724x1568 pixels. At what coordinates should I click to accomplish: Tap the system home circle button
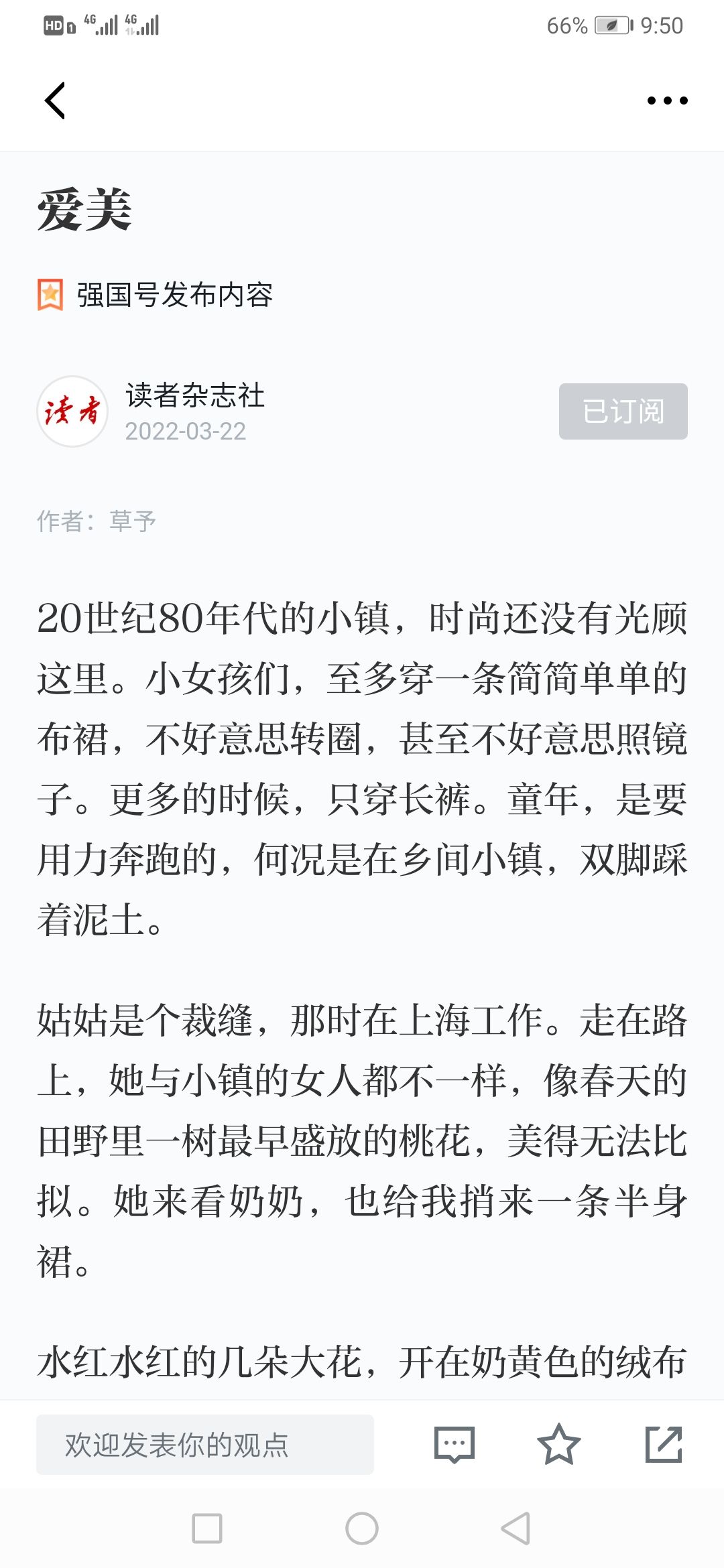click(362, 1528)
